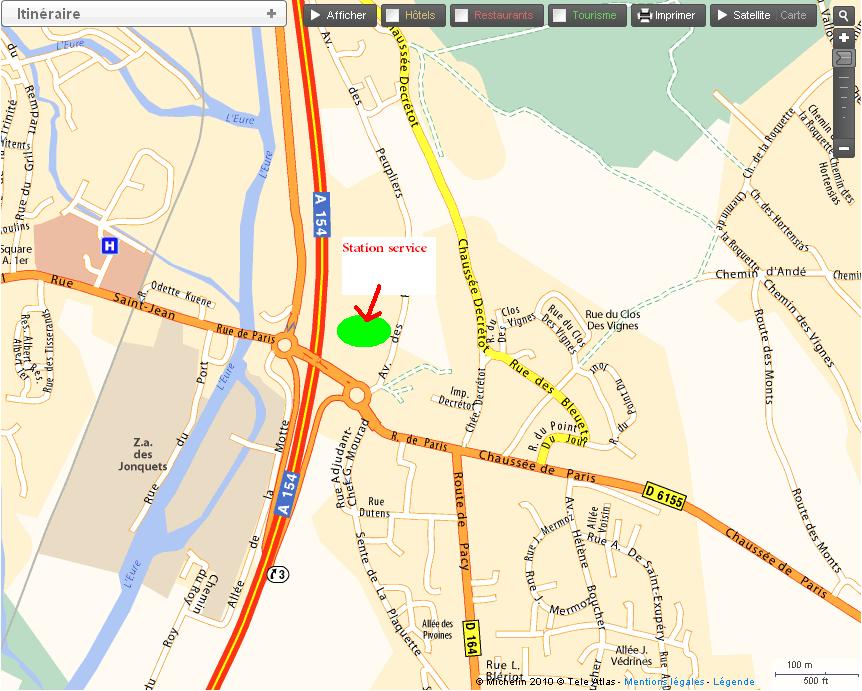Click the Afficher button
Viewport: 862px width, 691px height.
tap(339, 15)
